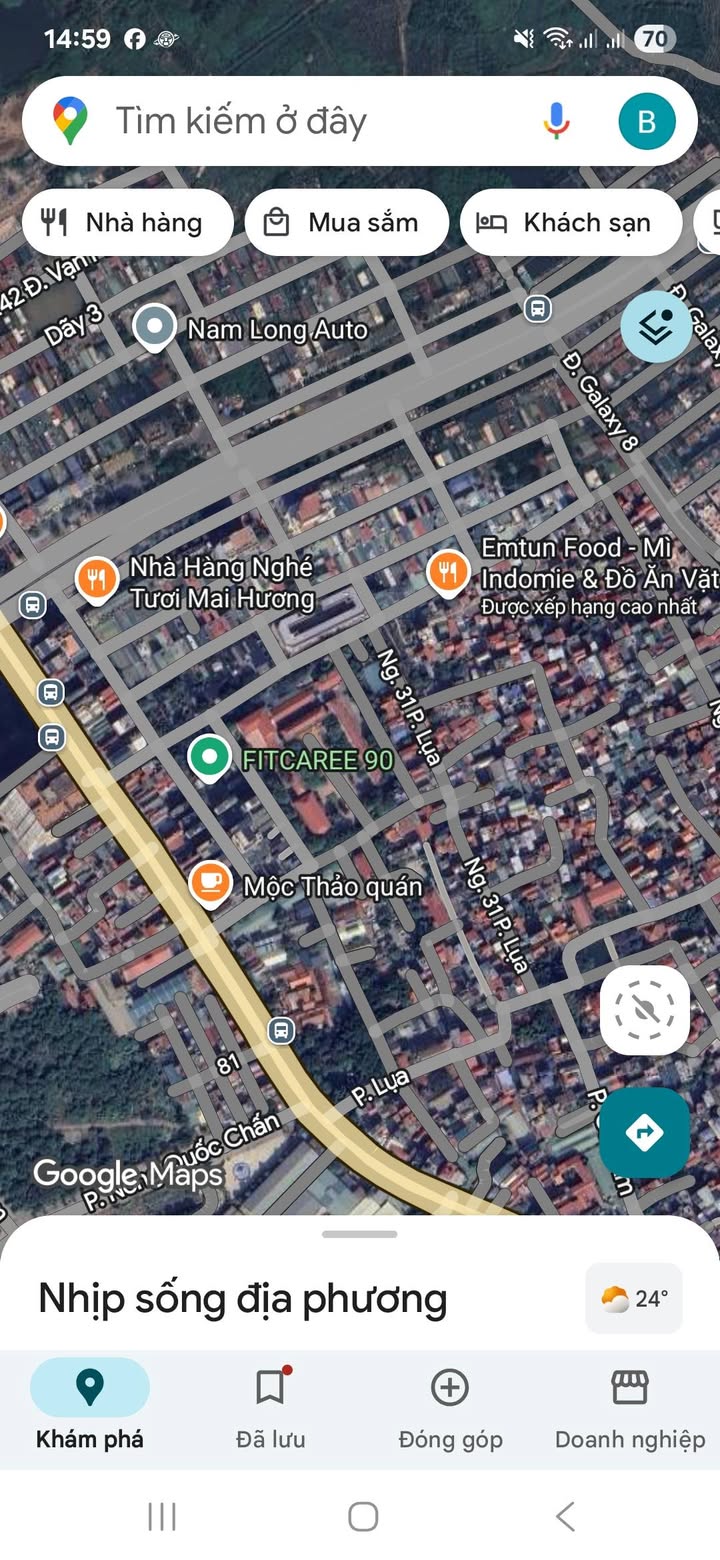This screenshot has height=1560, width=720.
Task: Choose the Khách sạn chip
Action: tap(570, 222)
